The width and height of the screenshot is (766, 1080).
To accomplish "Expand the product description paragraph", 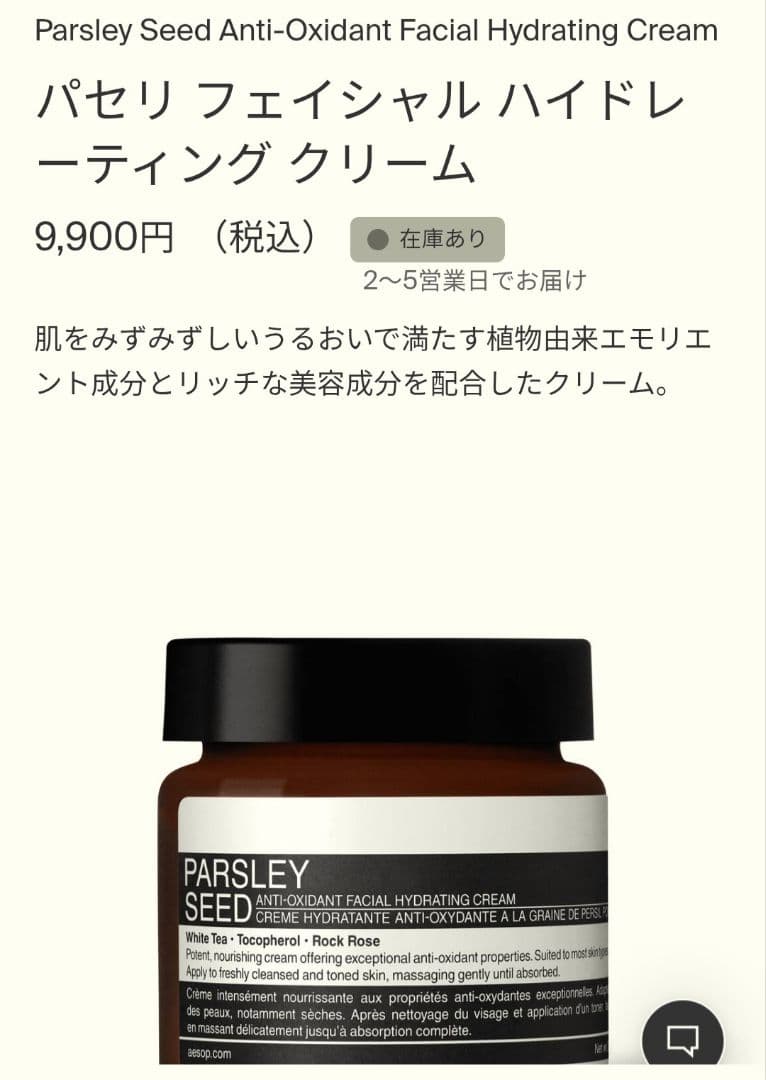I will (x=372, y=358).
